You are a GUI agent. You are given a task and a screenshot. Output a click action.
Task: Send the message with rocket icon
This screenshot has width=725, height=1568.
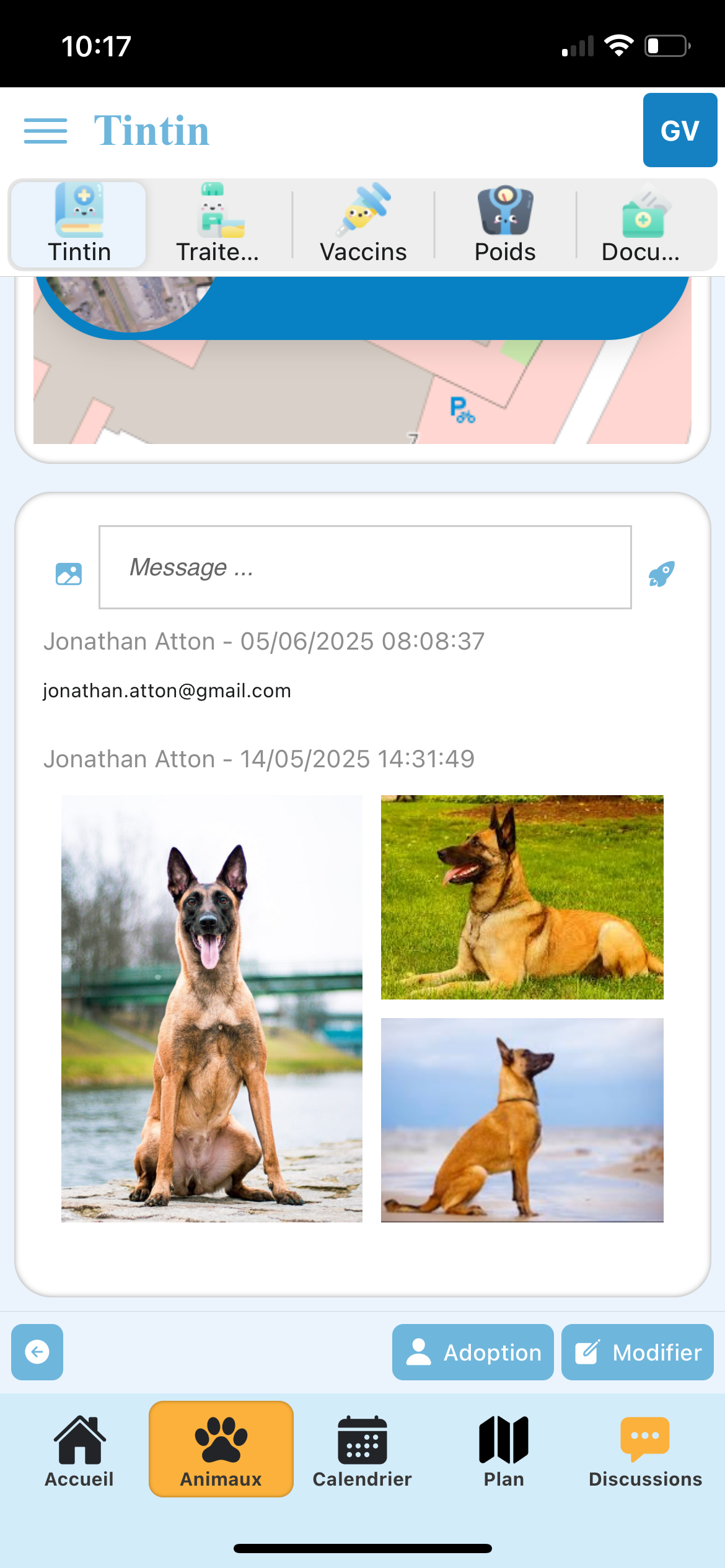coord(661,574)
